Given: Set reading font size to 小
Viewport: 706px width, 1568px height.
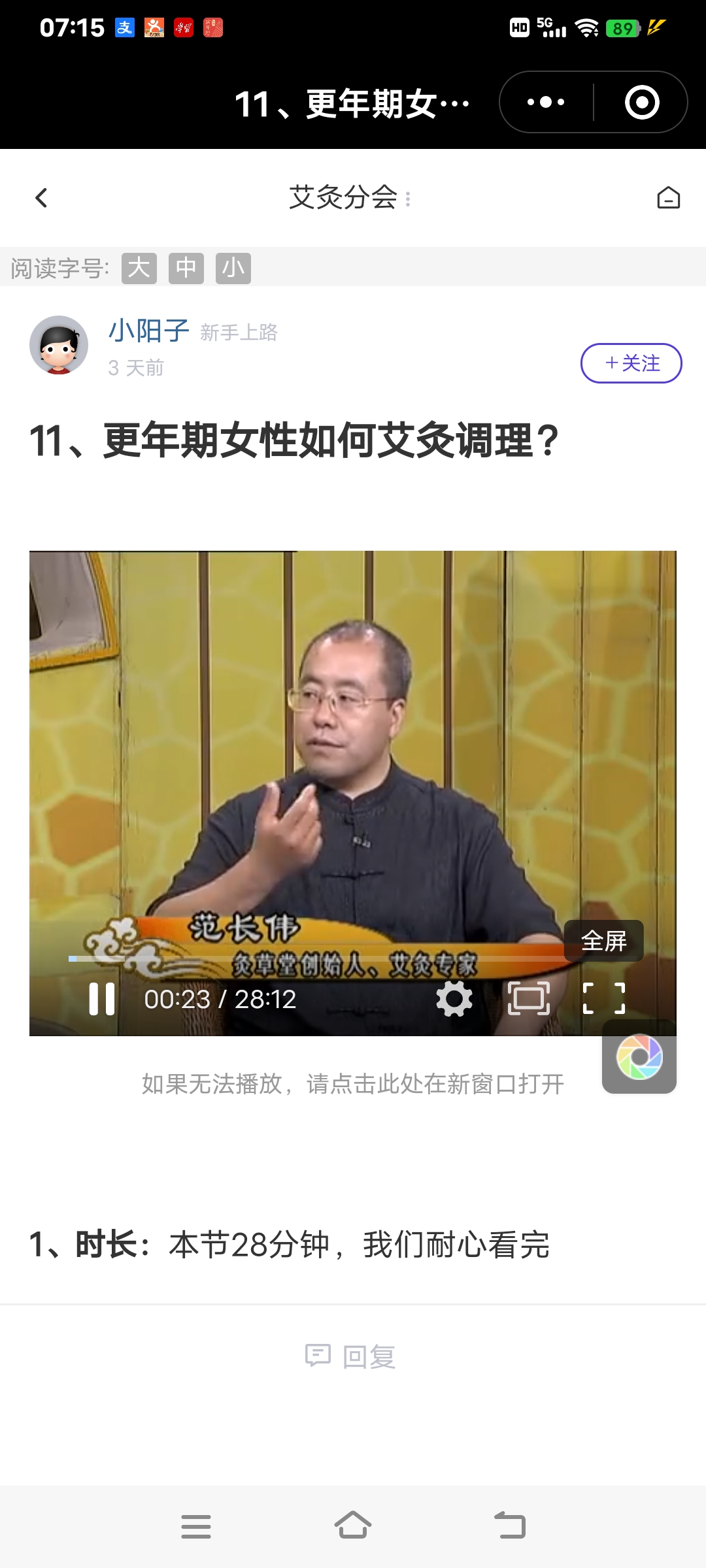Looking at the screenshot, I should point(233,268).
